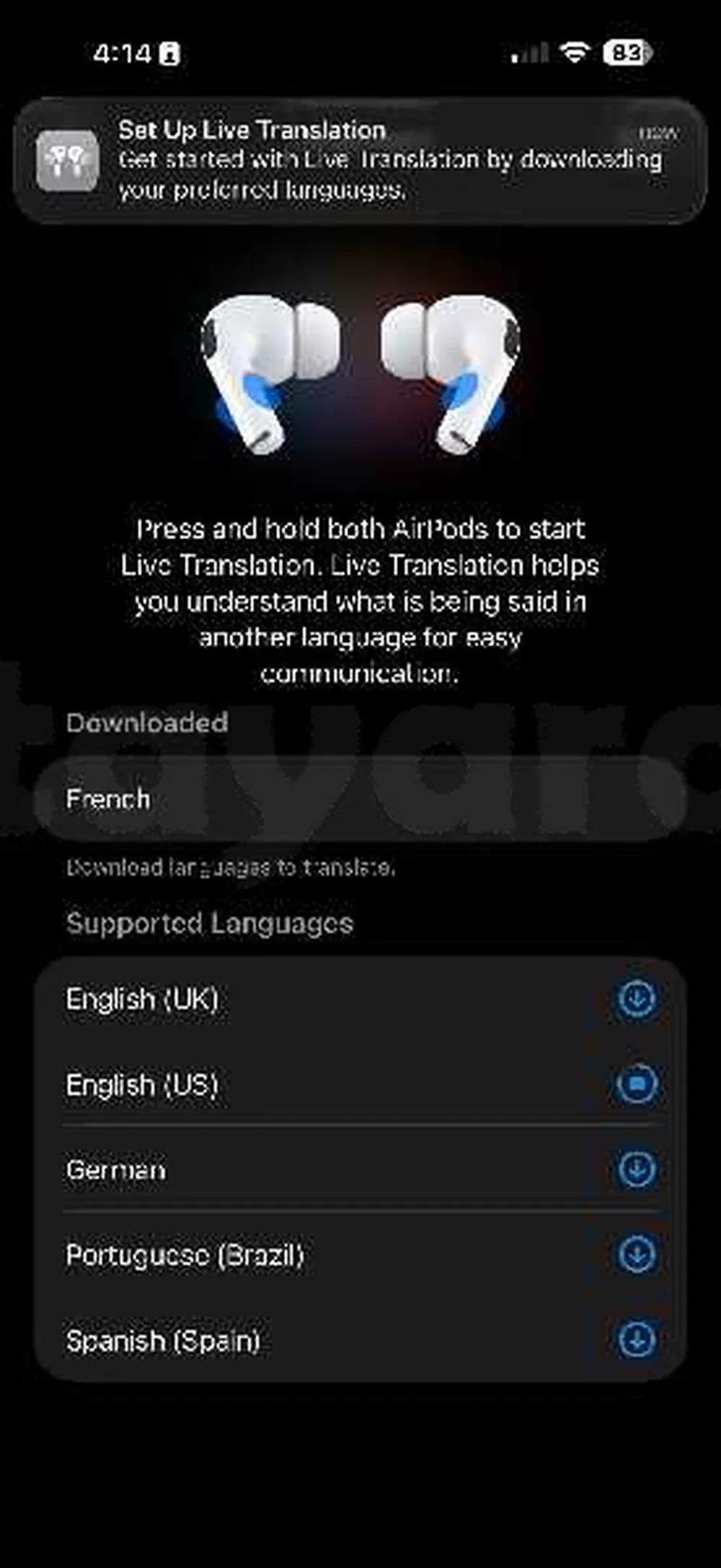Download the Portuguese (Brazil) language

coord(637,1254)
